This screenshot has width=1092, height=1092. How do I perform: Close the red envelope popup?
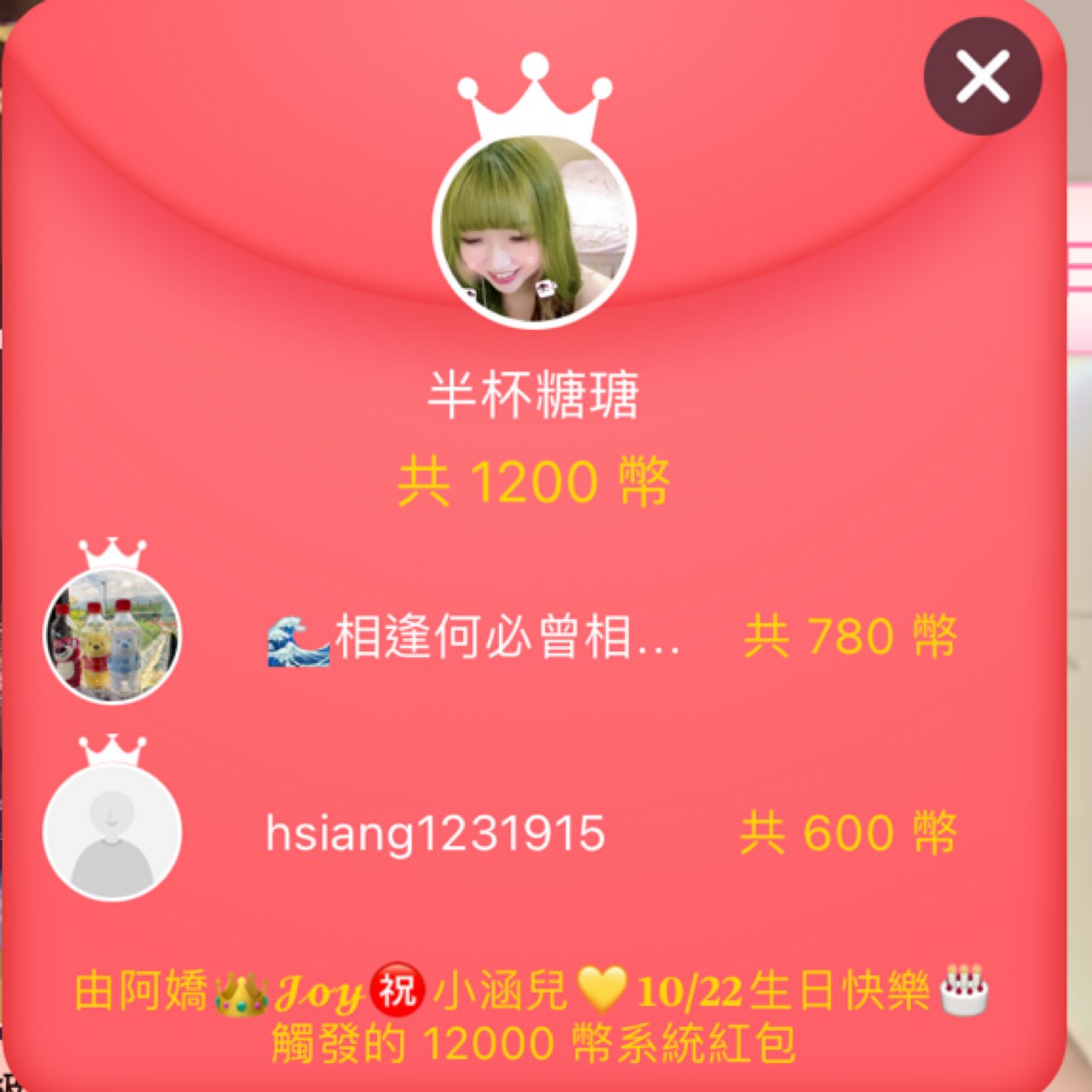pyautogui.click(x=982, y=76)
